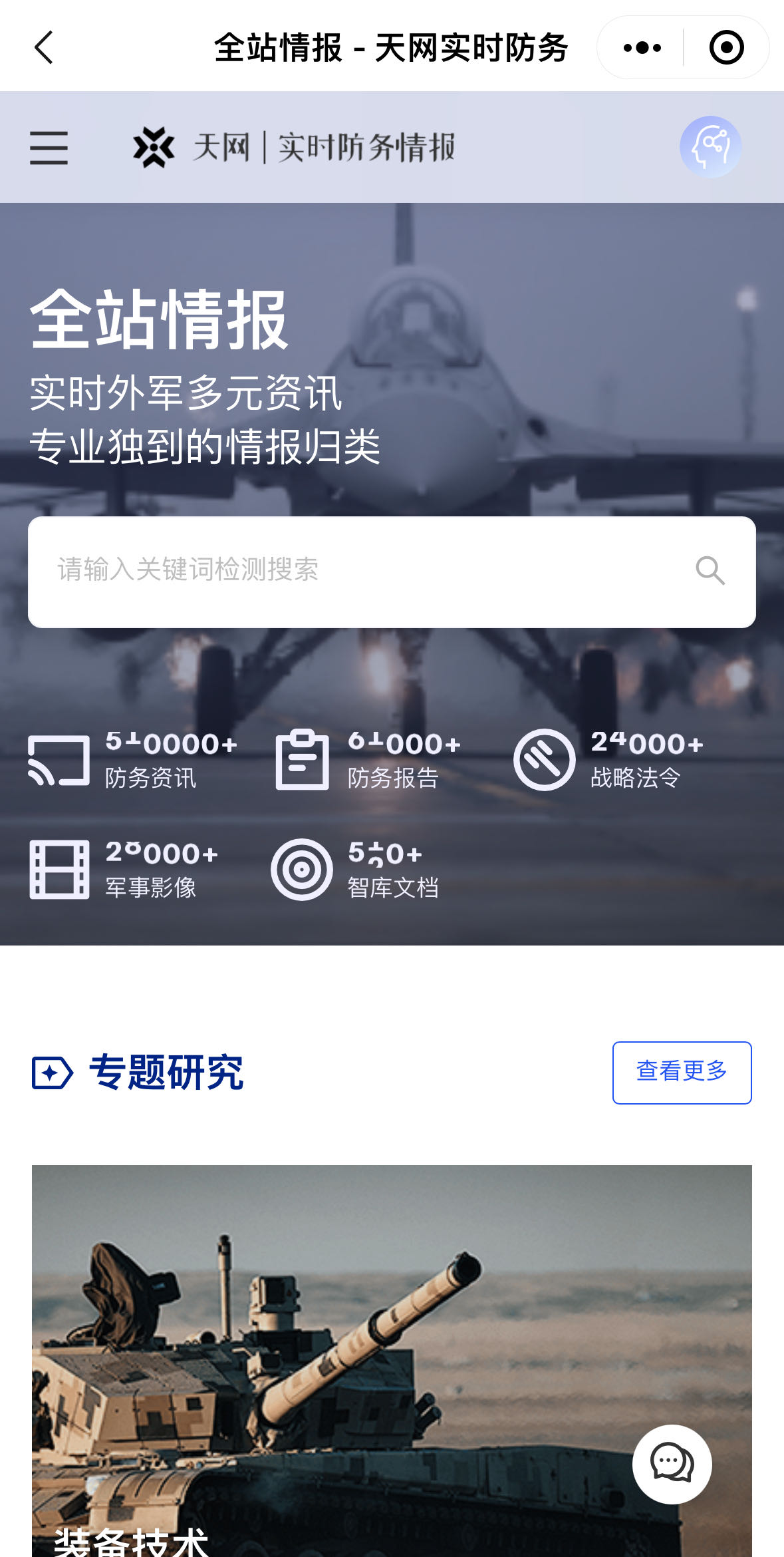Open the 智库文档 category
784x1557 pixels.
356,869
